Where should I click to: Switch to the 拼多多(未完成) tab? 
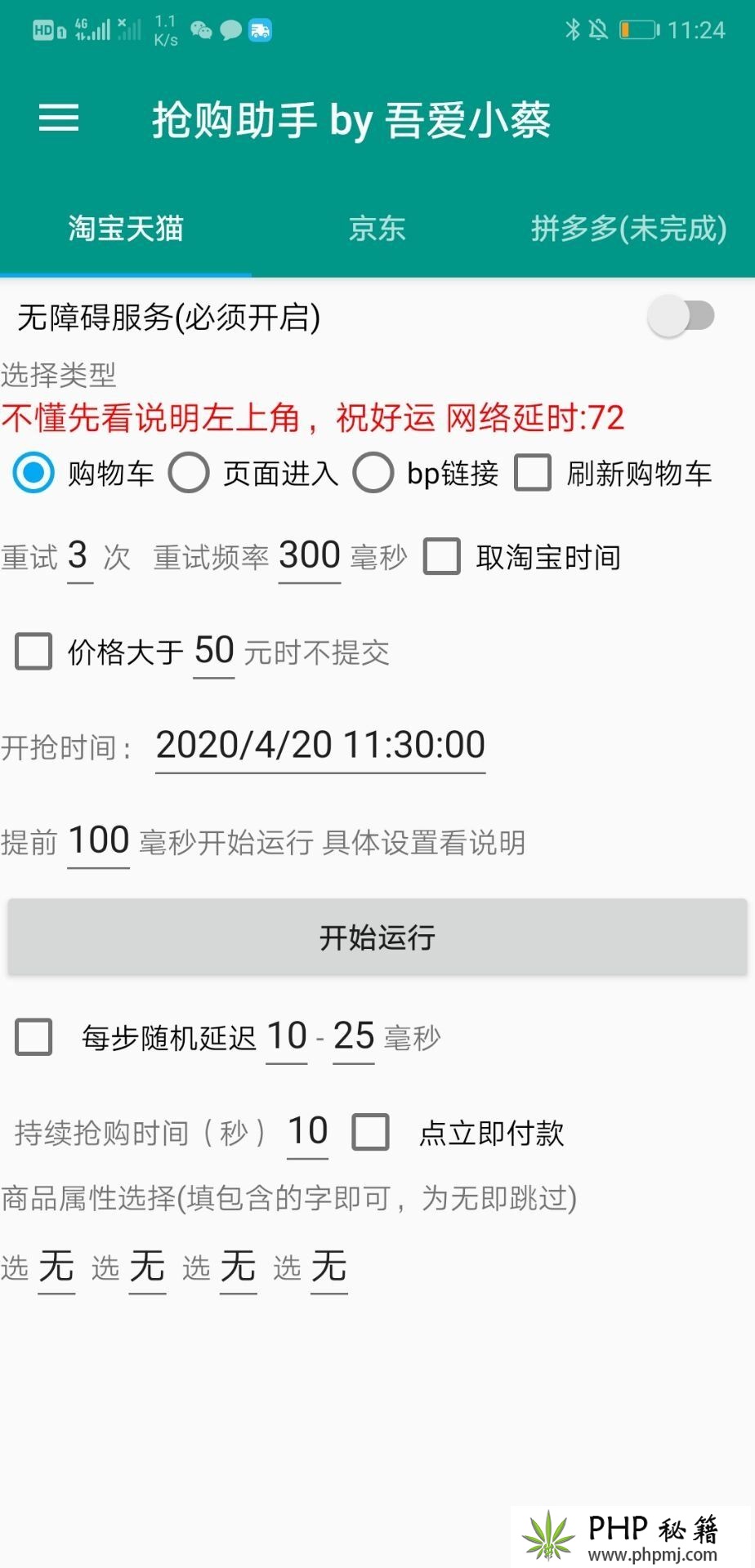628,229
